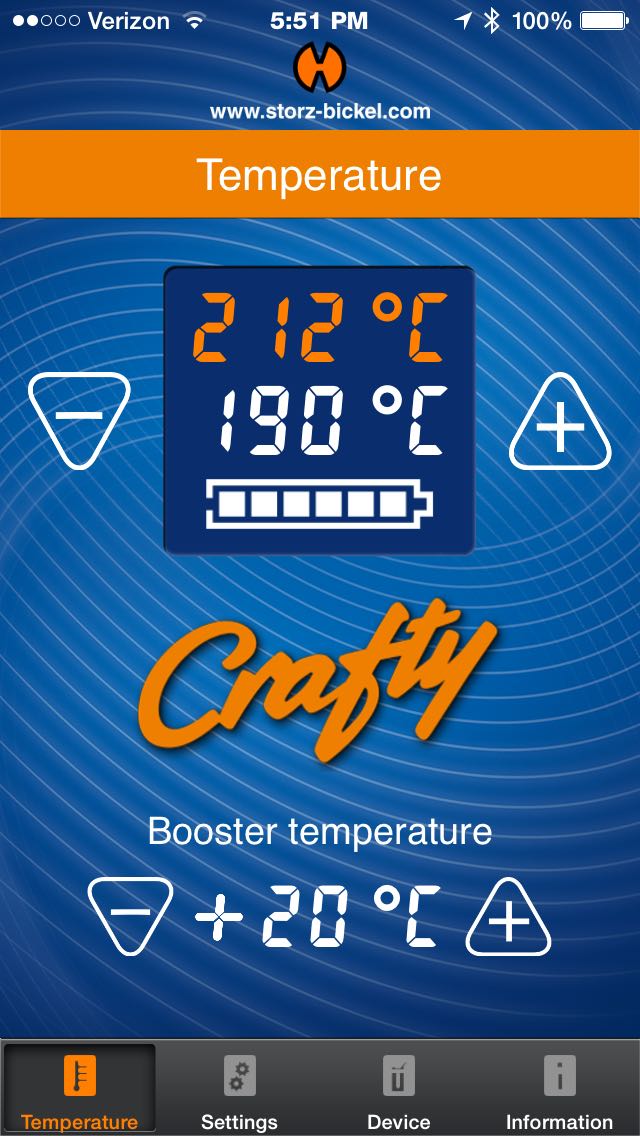Open the Device tab
640x1136 pixels.
point(398,1091)
